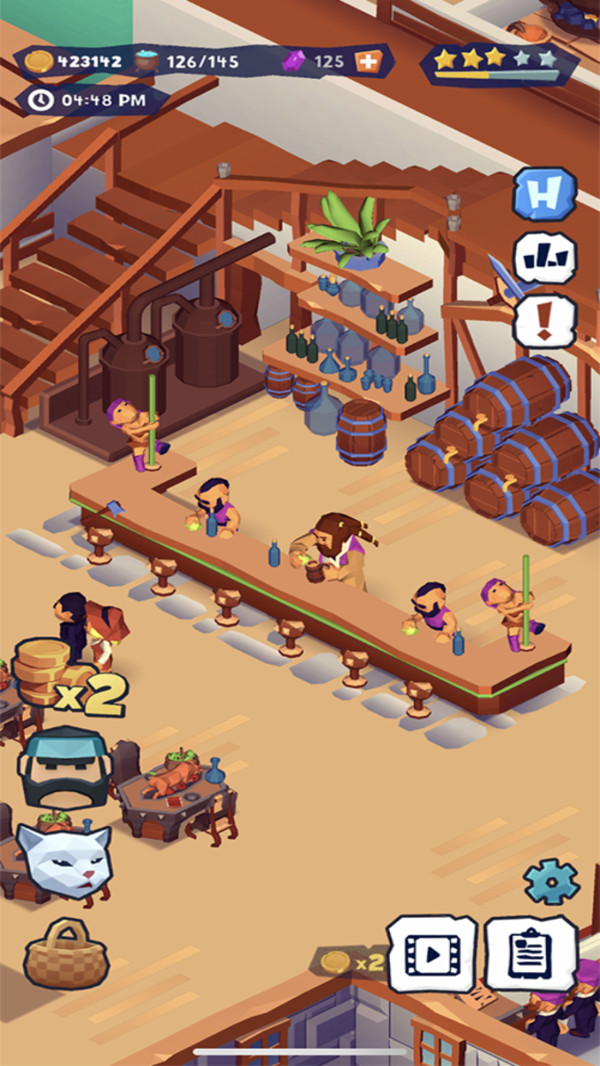The width and height of the screenshot is (600, 1066).
Task: View the star rating progress
Action: pos(497,61)
